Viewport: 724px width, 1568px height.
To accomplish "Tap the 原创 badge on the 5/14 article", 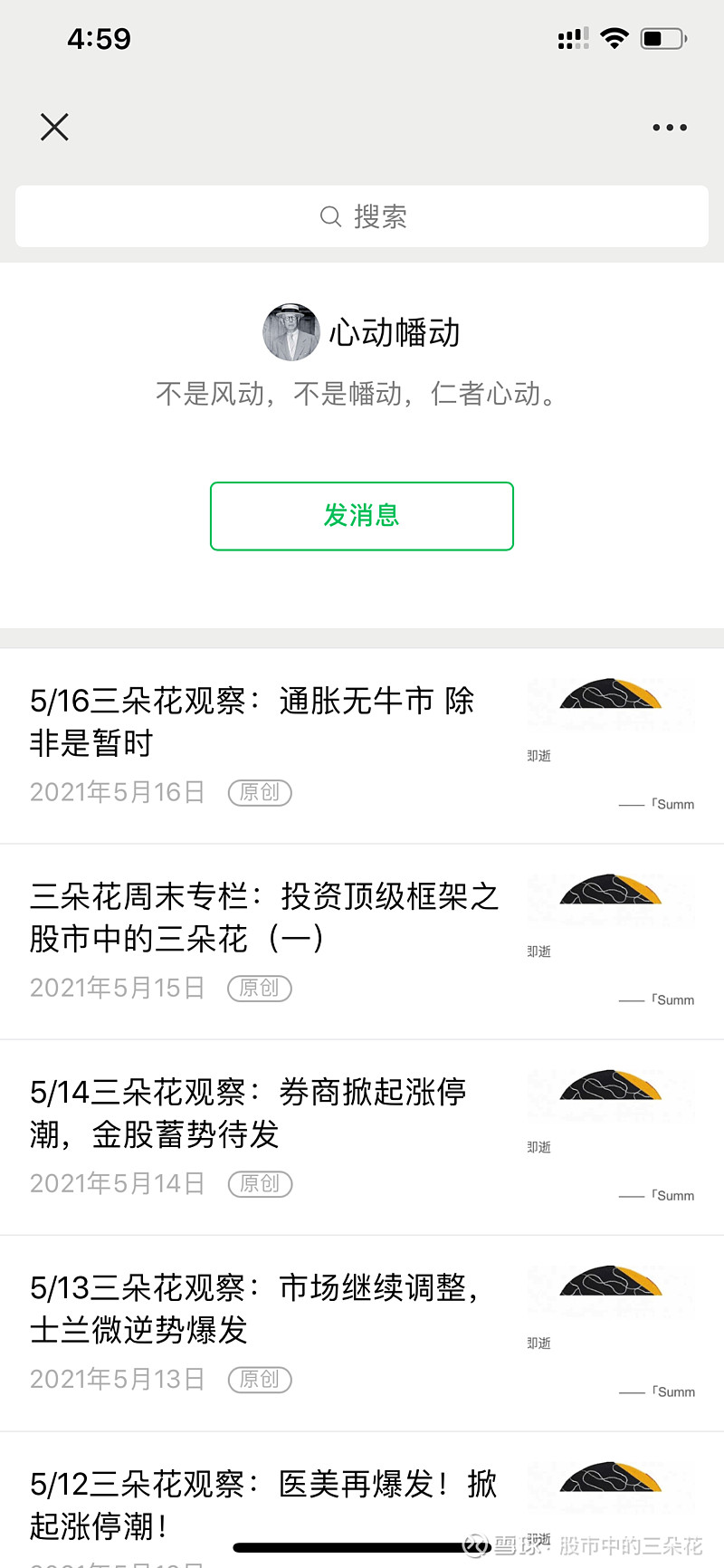I will click(260, 1184).
